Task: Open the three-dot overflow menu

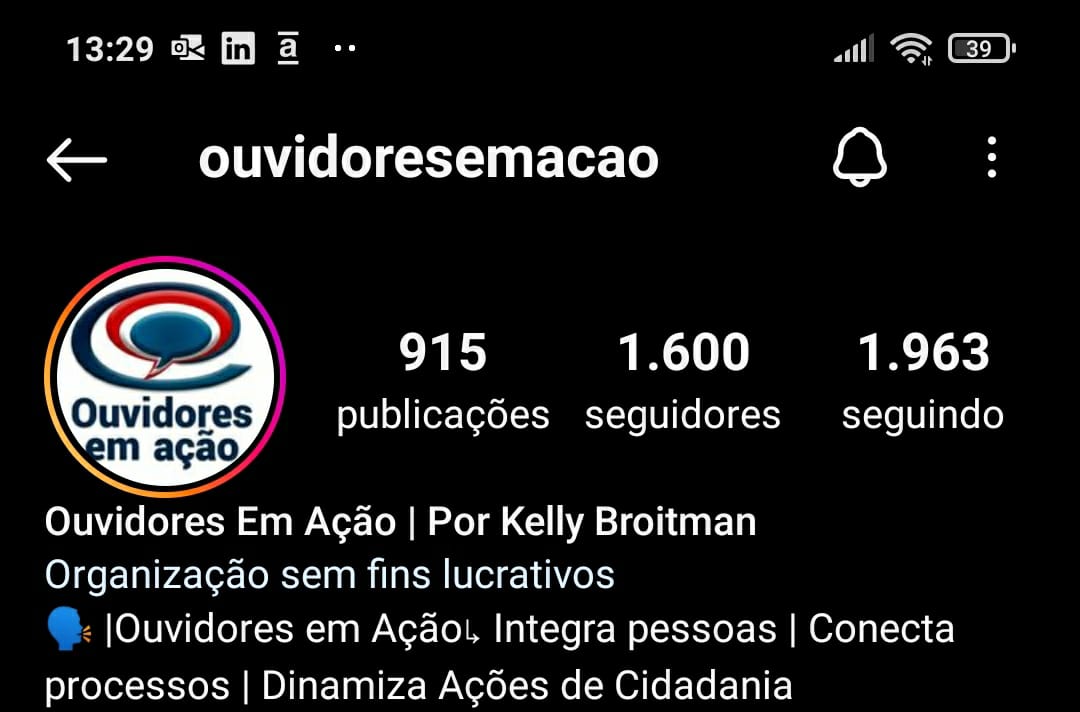Action: (991, 158)
